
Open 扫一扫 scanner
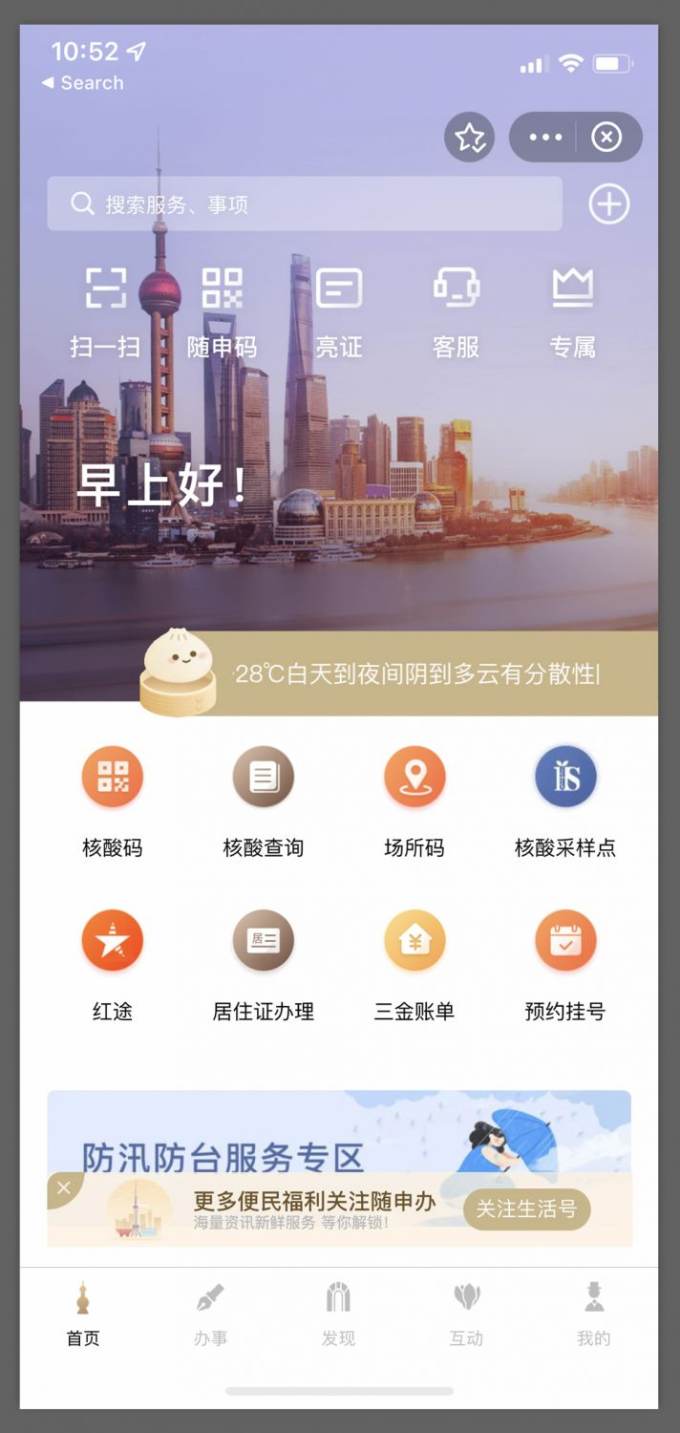(105, 311)
